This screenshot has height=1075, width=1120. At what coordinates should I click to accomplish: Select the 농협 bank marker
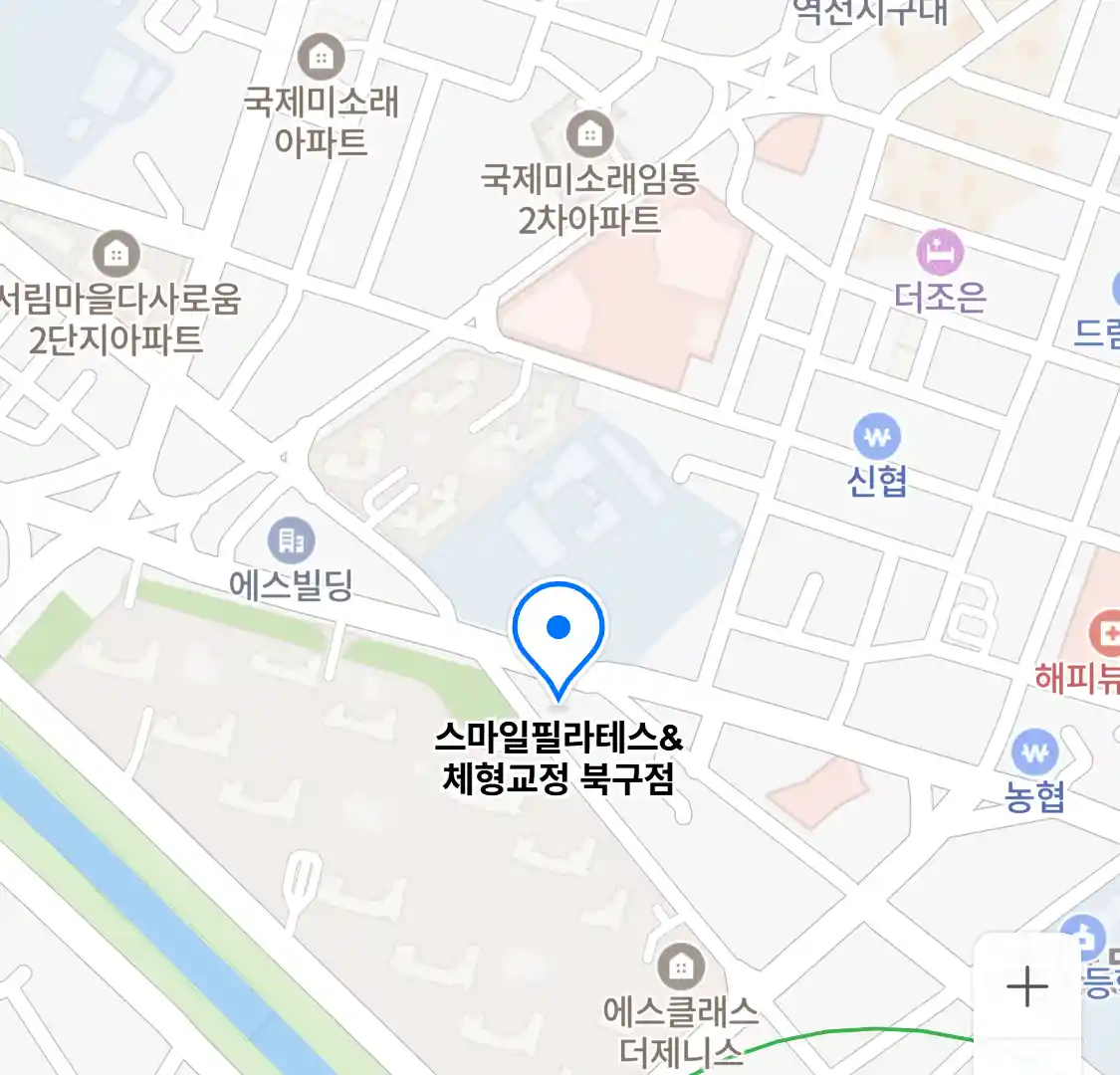[x=1034, y=753]
